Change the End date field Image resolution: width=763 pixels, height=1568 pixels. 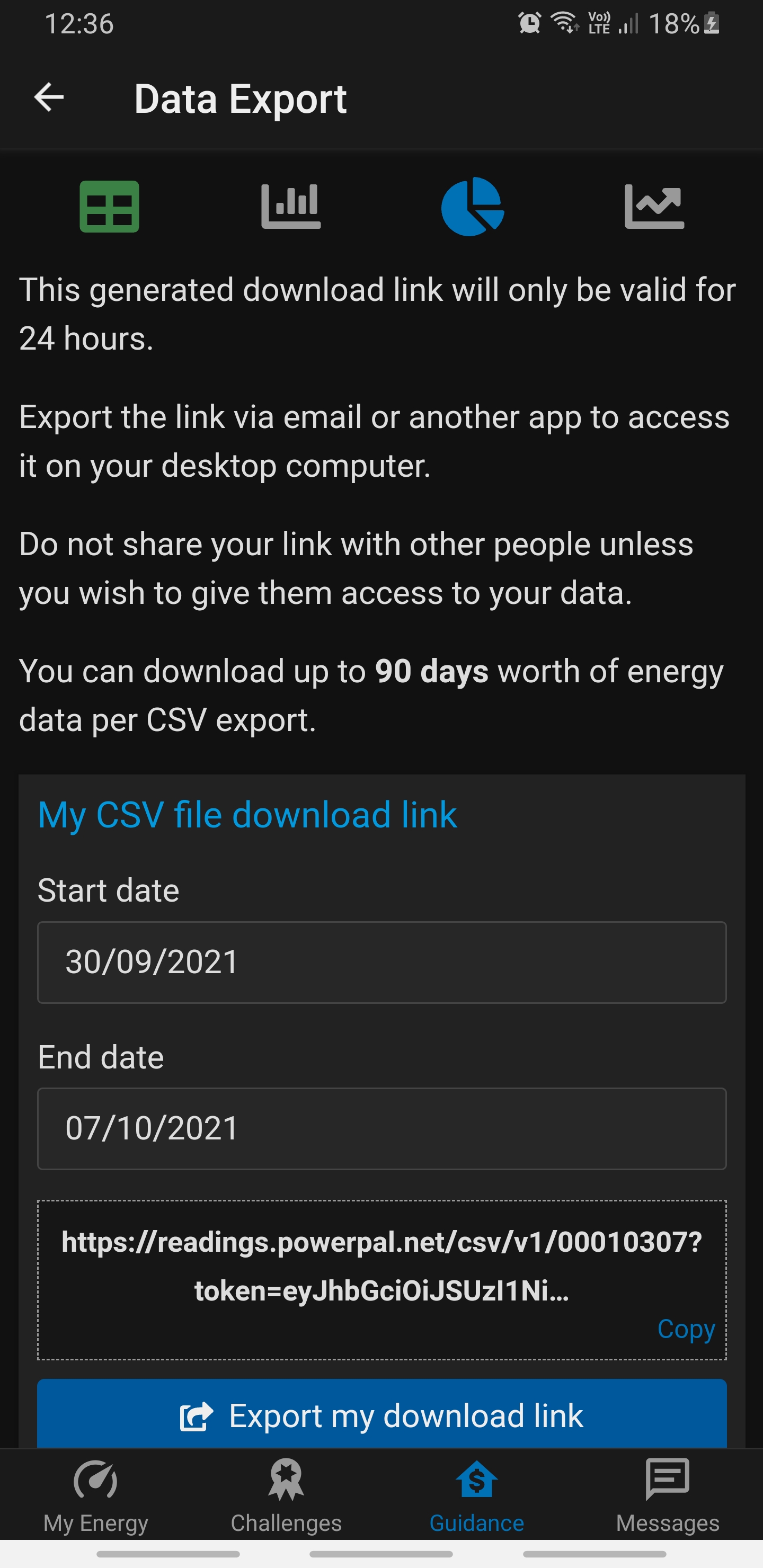pyautogui.click(x=382, y=1128)
